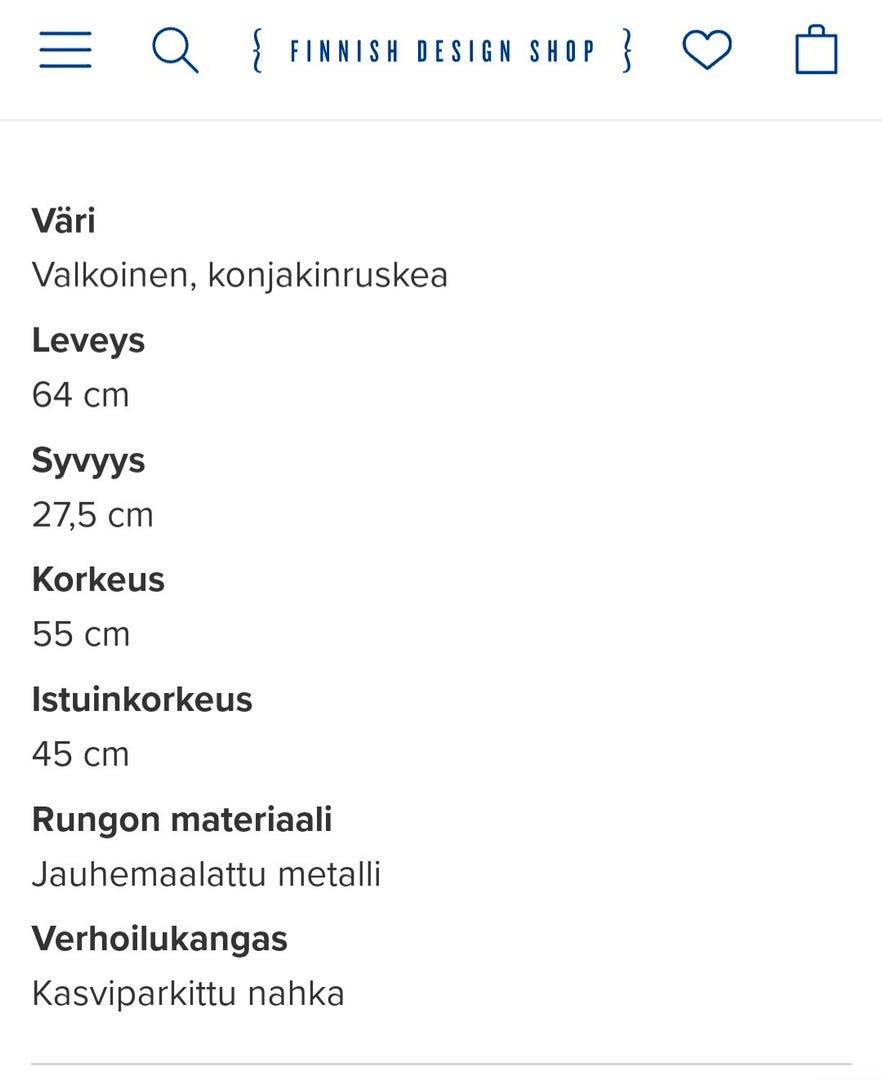This screenshot has width=882, height=1080.
Task: Click the color value Valkoinen, konjakinruskea
Action: click(239, 274)
